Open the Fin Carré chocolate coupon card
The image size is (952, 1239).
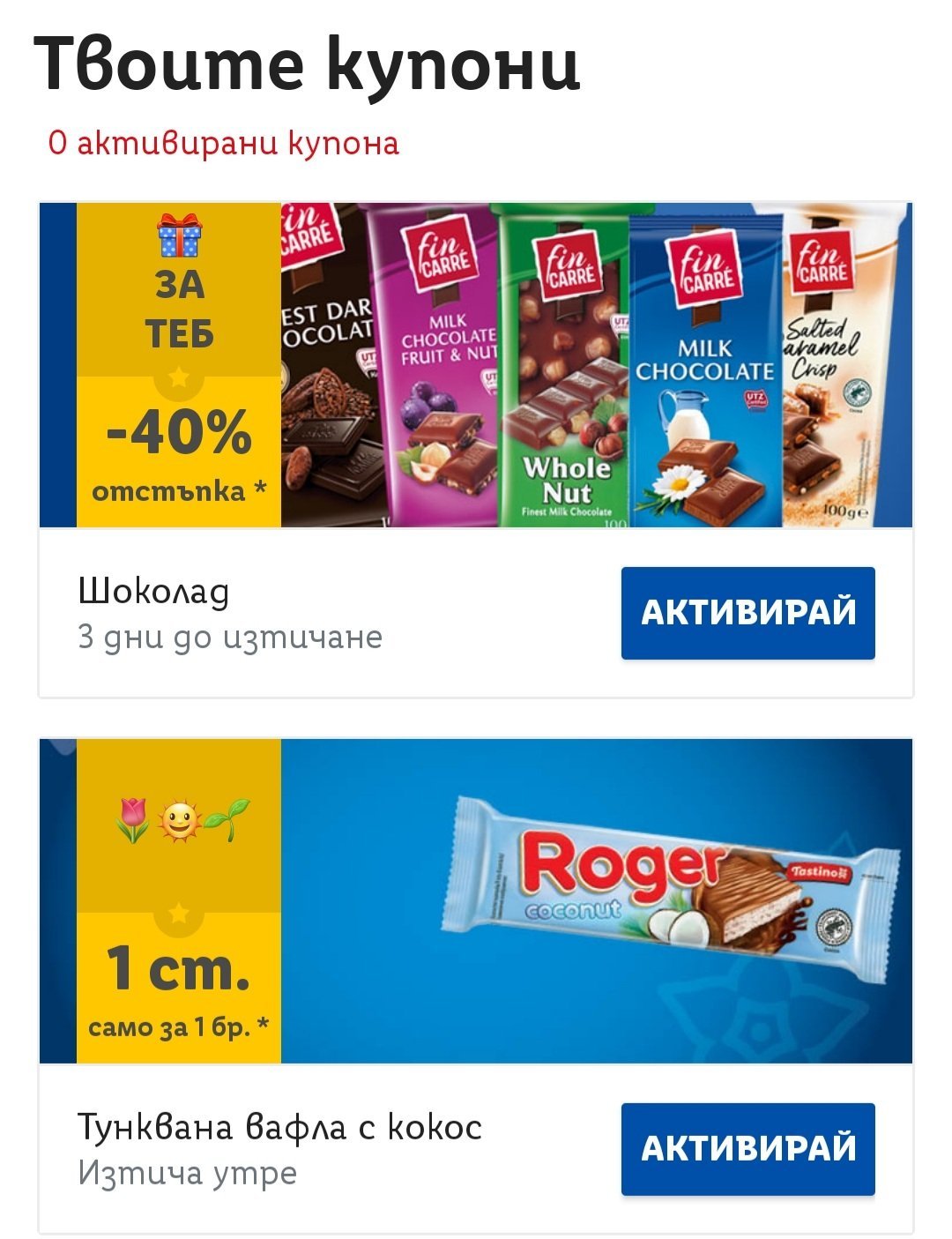pos(476,365)
